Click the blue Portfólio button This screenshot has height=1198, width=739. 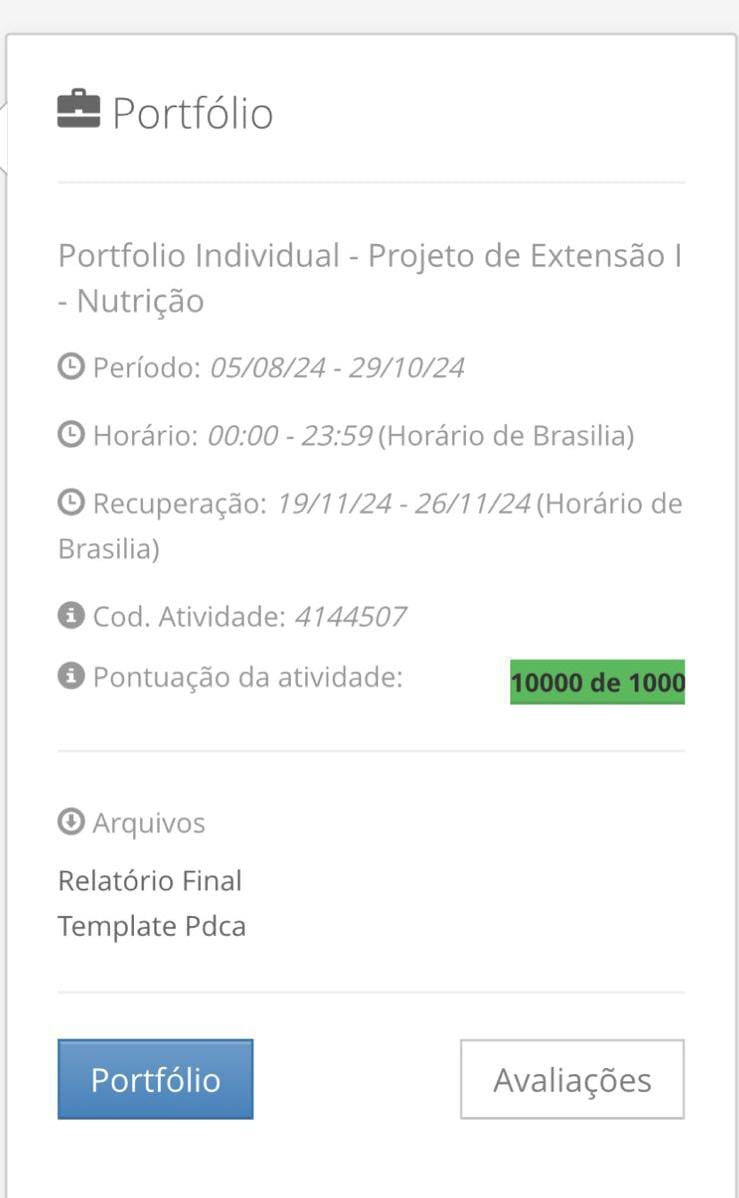pos(155,1079)
